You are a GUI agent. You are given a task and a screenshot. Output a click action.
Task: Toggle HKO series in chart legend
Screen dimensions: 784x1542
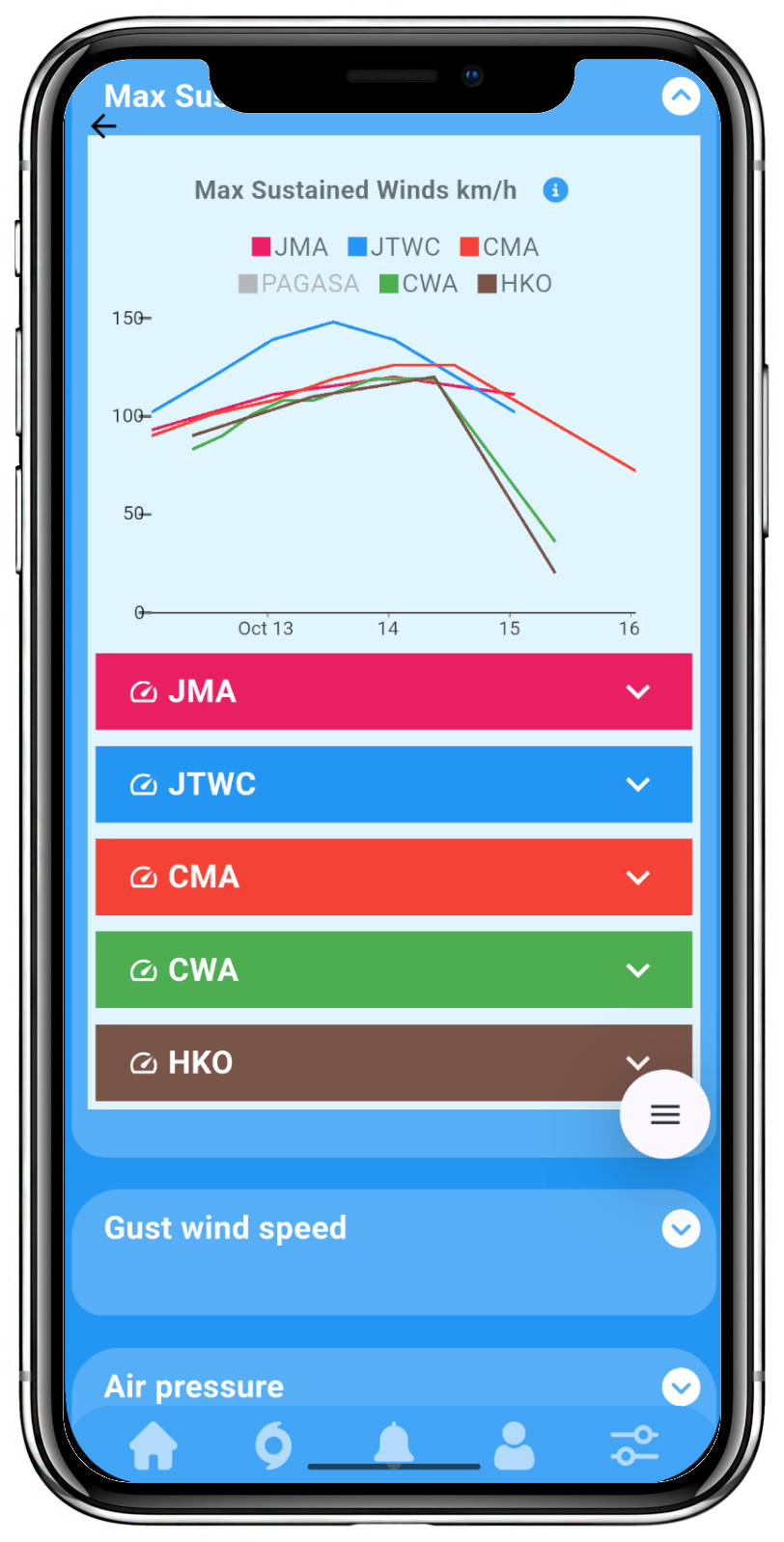coord(516,284)
